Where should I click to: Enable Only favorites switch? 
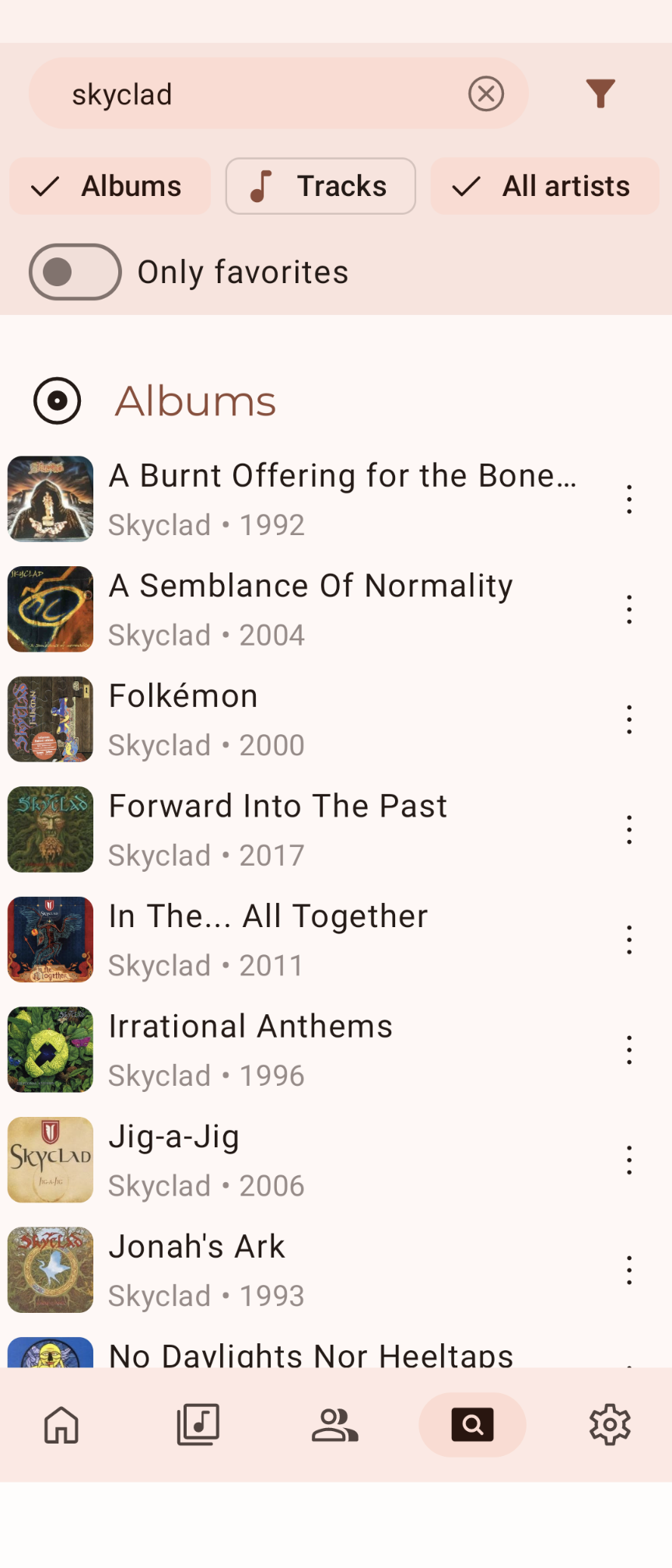(x=75, y=272)
